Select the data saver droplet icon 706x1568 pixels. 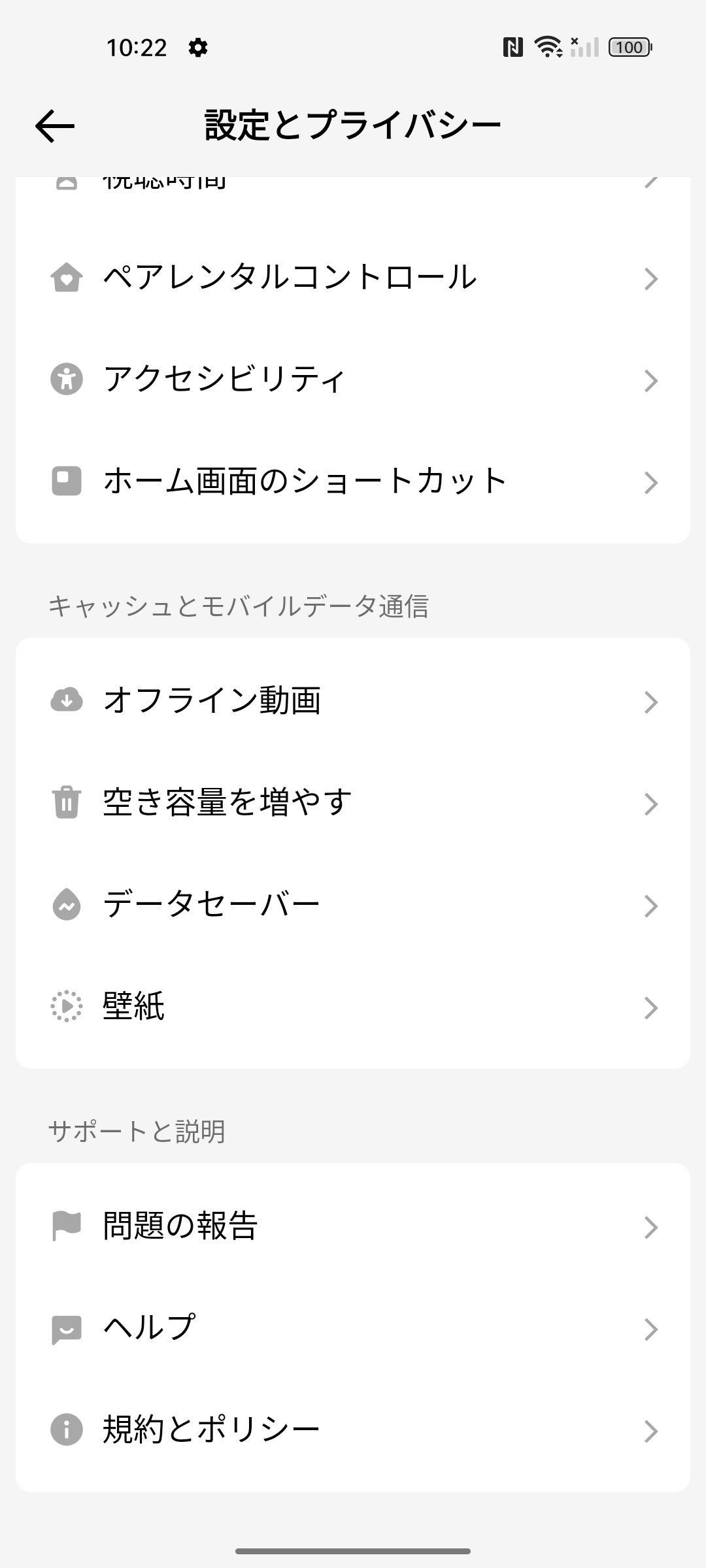click(x=66, y=905)
